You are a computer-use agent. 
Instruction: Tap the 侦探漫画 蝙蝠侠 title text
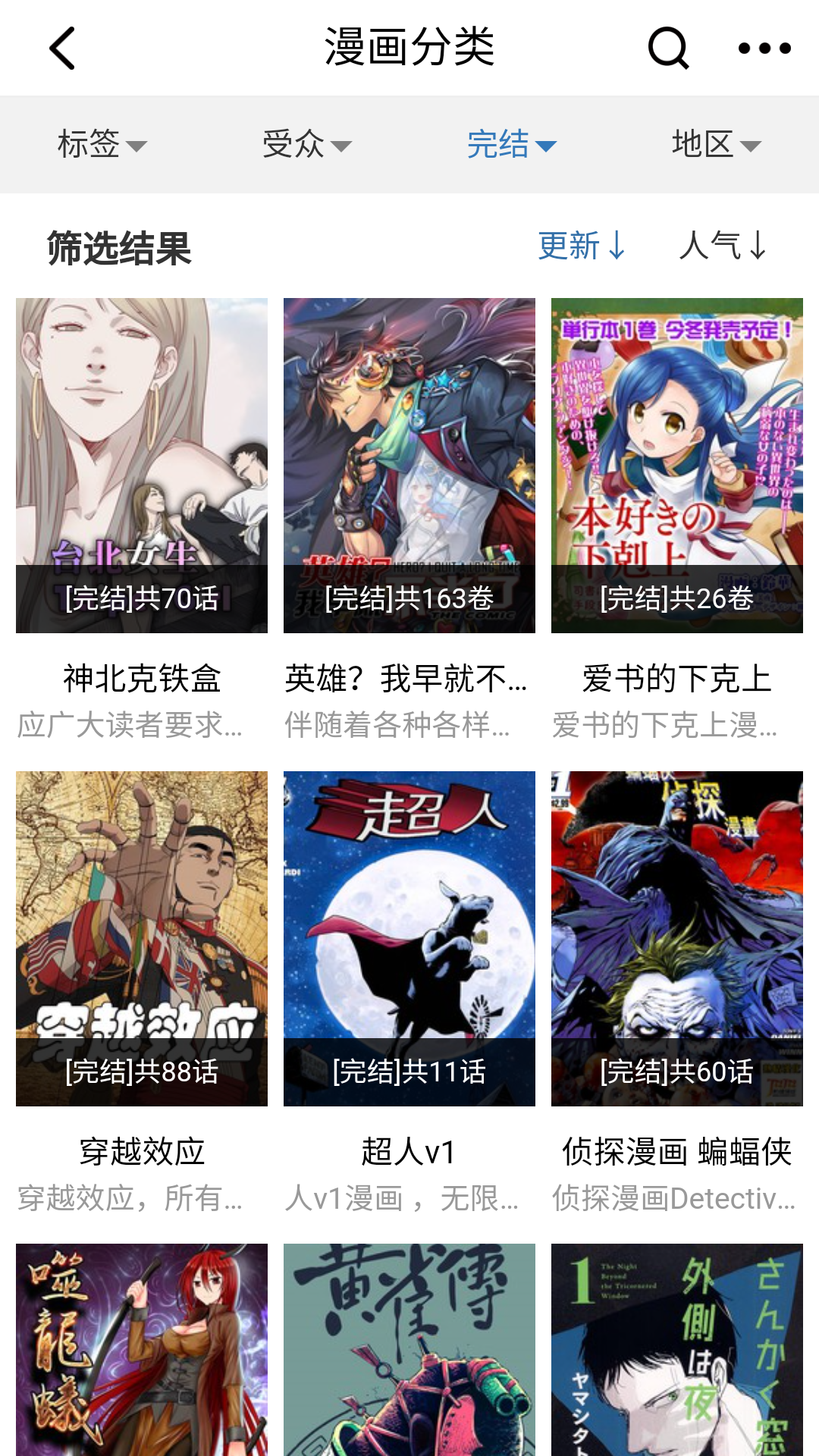coord(677,1151)
